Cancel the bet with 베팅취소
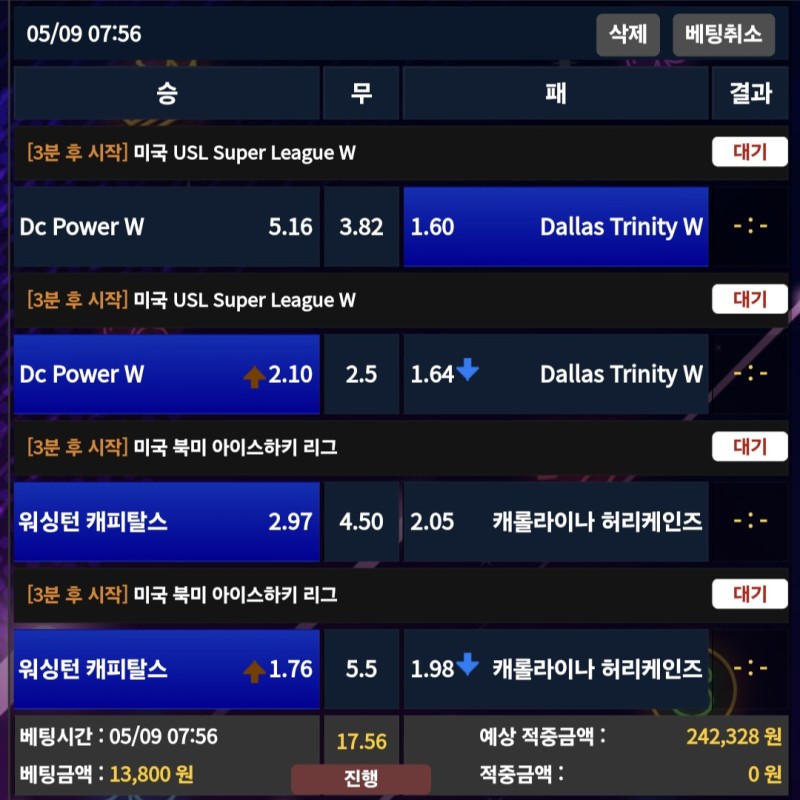 coord(723,34)
